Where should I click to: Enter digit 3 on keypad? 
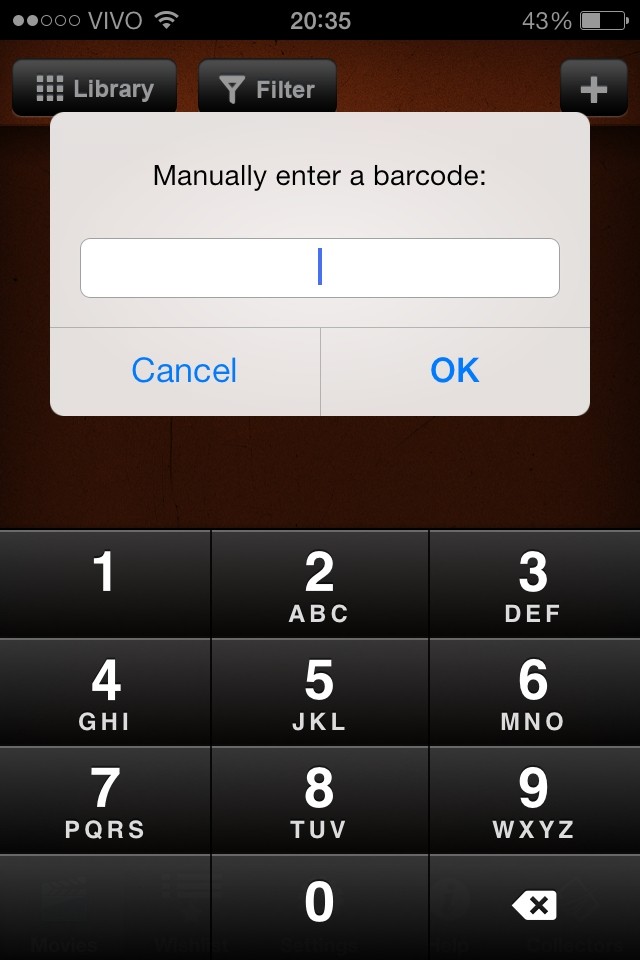click(x=533, y=584)
